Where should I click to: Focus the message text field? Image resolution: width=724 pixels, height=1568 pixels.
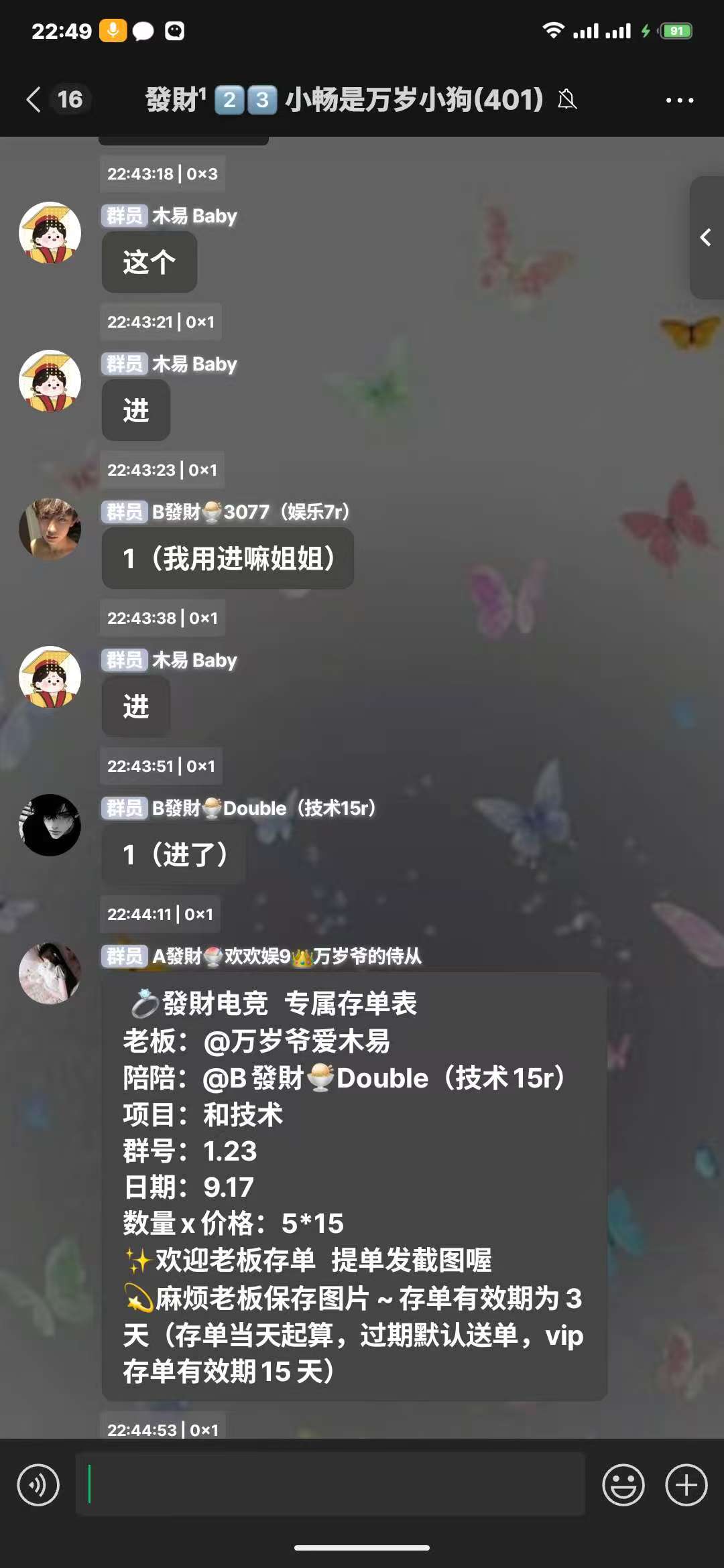(x=330, y=1485)
